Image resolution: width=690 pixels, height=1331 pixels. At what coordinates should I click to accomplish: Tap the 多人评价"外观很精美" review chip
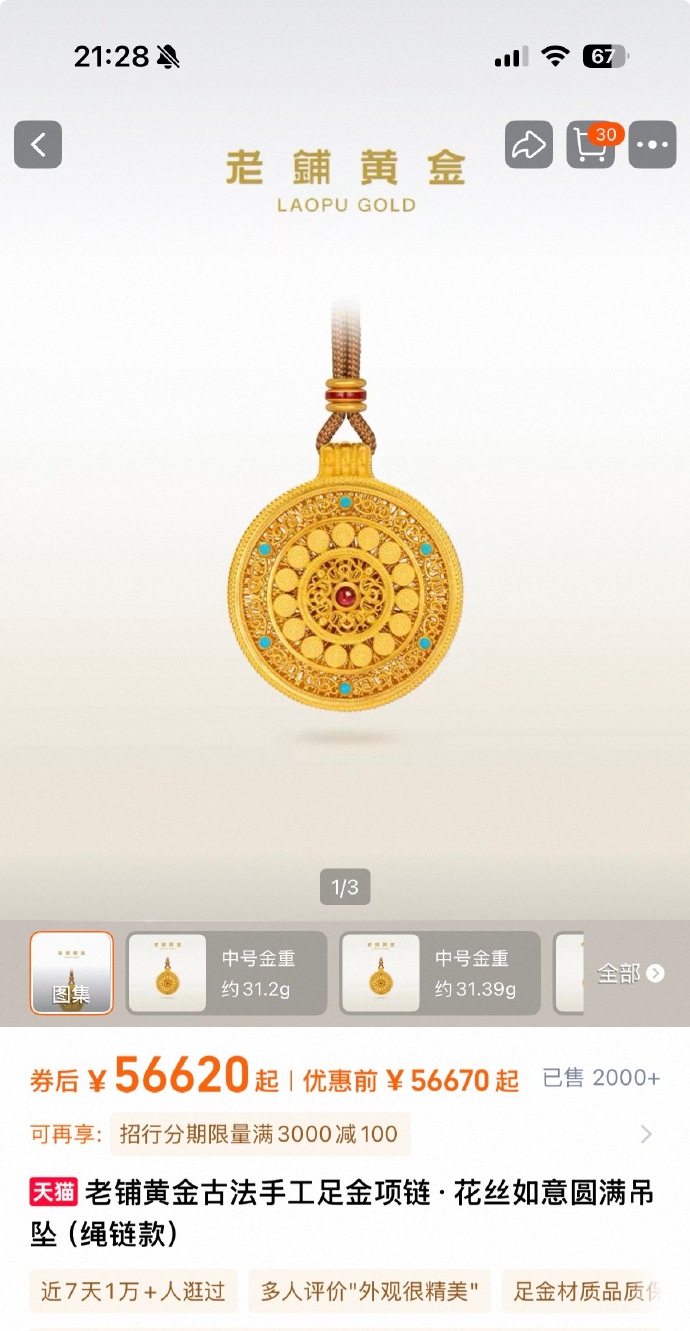coord(369,1291)
